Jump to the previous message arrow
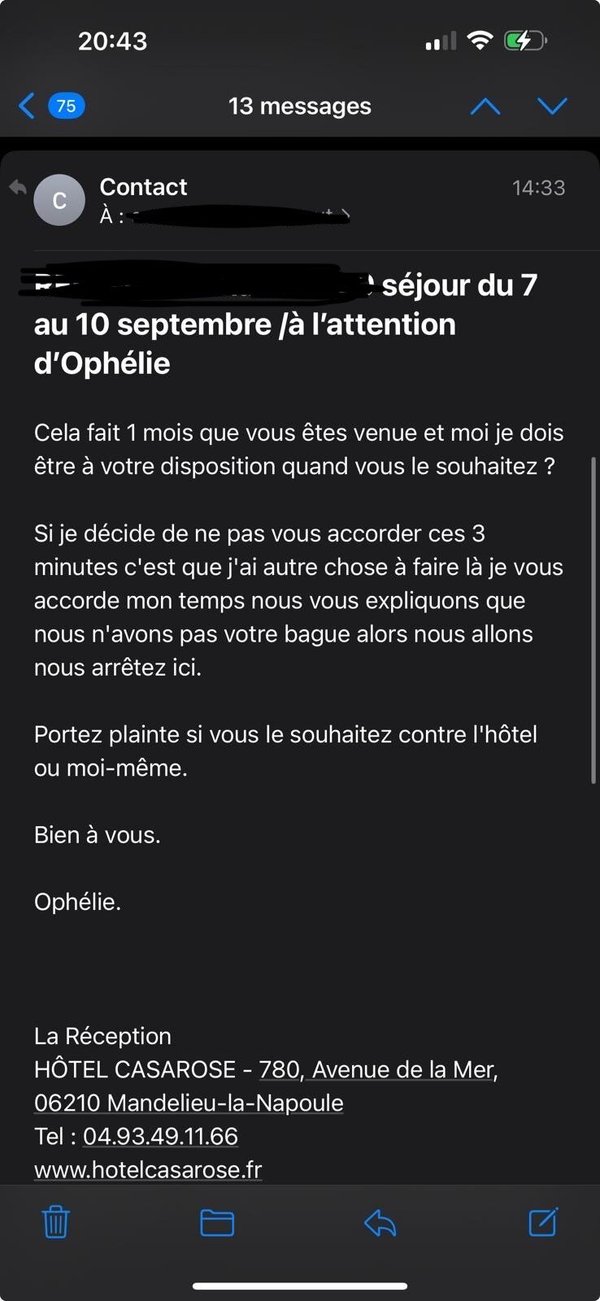The image size is (600, 1301). [x=485, y=106]
